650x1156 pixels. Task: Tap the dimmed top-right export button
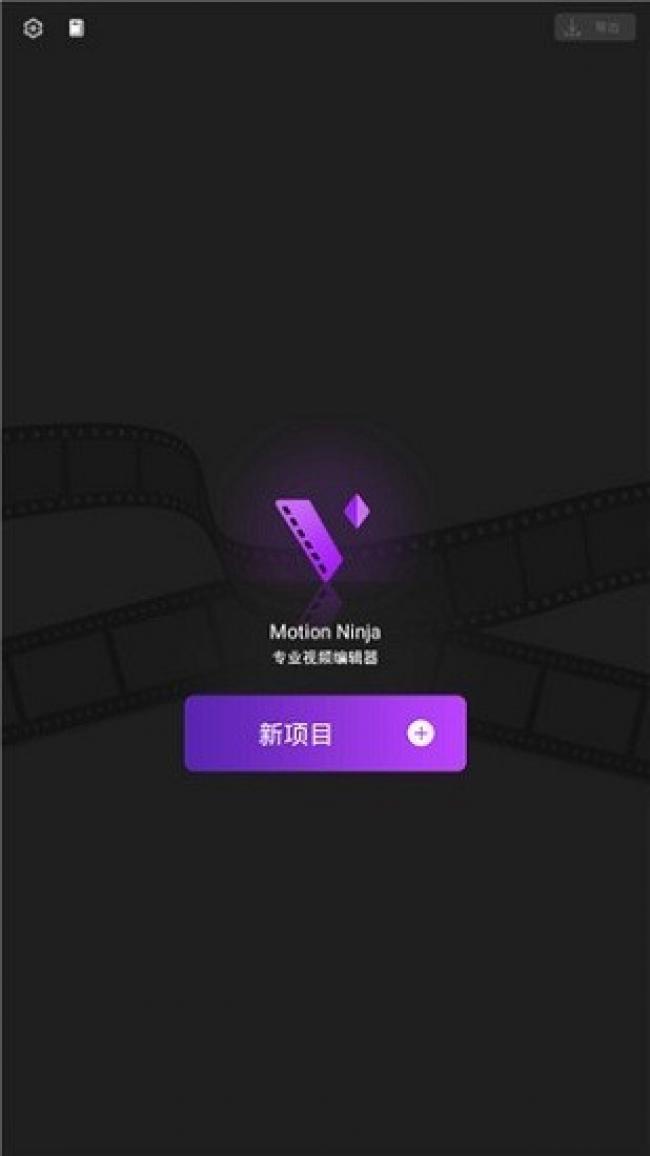594,28
